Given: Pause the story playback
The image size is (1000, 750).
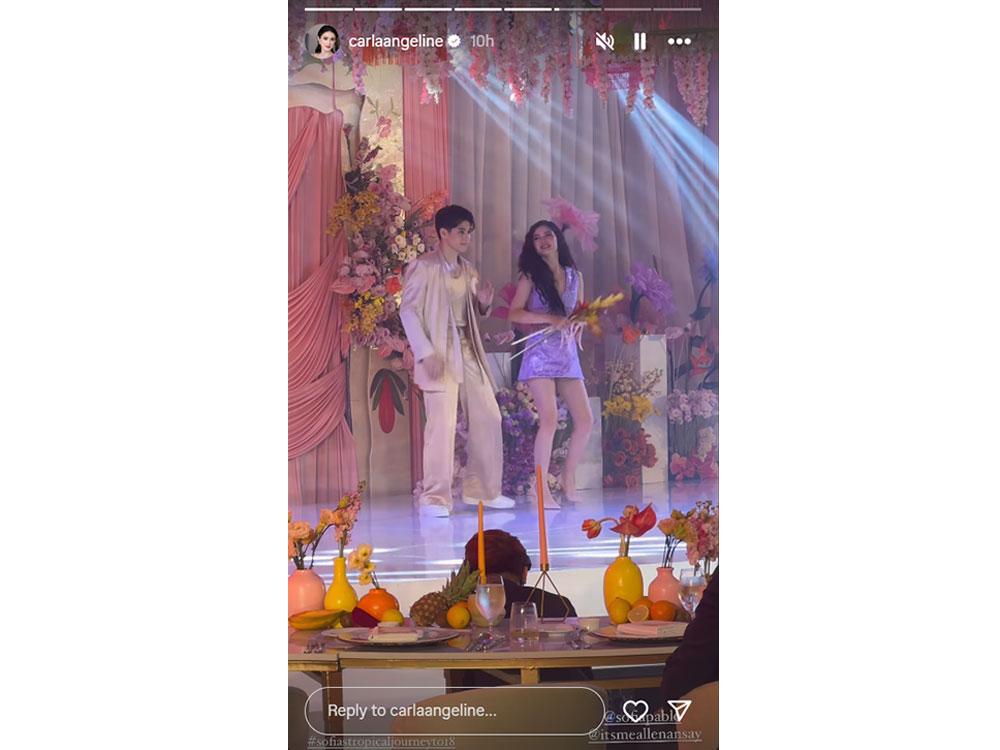Looking at the screenshot, I should (640, 41).
